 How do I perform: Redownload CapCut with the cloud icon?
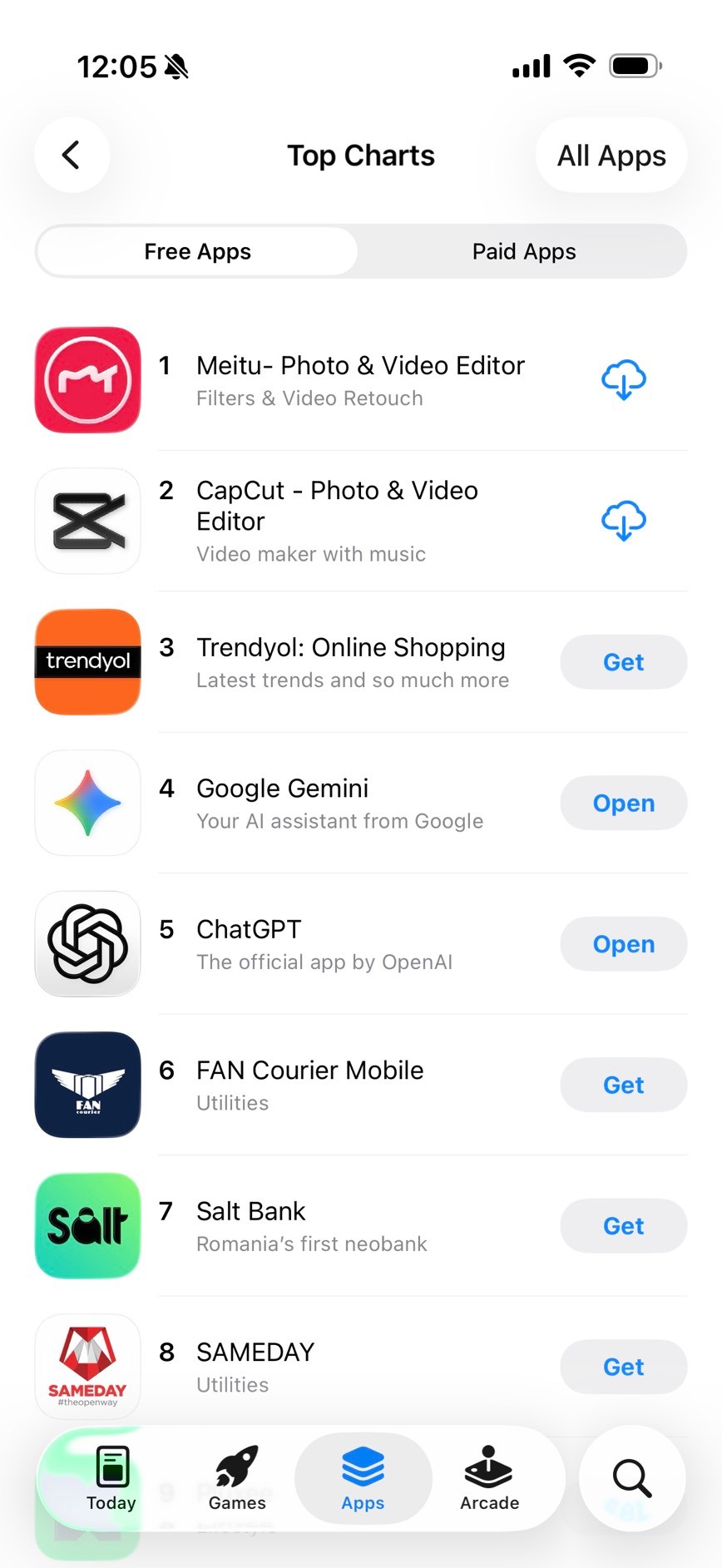point(623,521)
